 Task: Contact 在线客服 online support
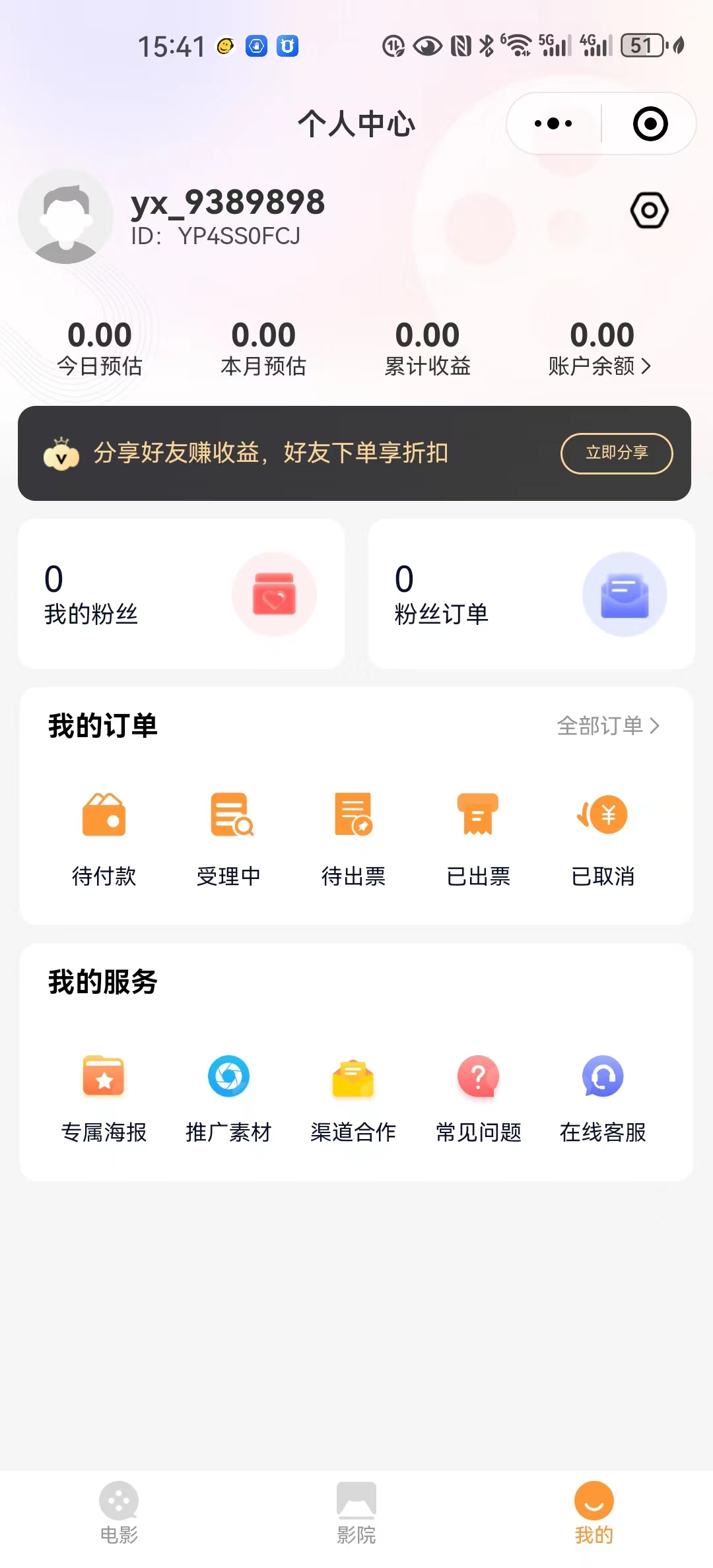[603, 1095]
